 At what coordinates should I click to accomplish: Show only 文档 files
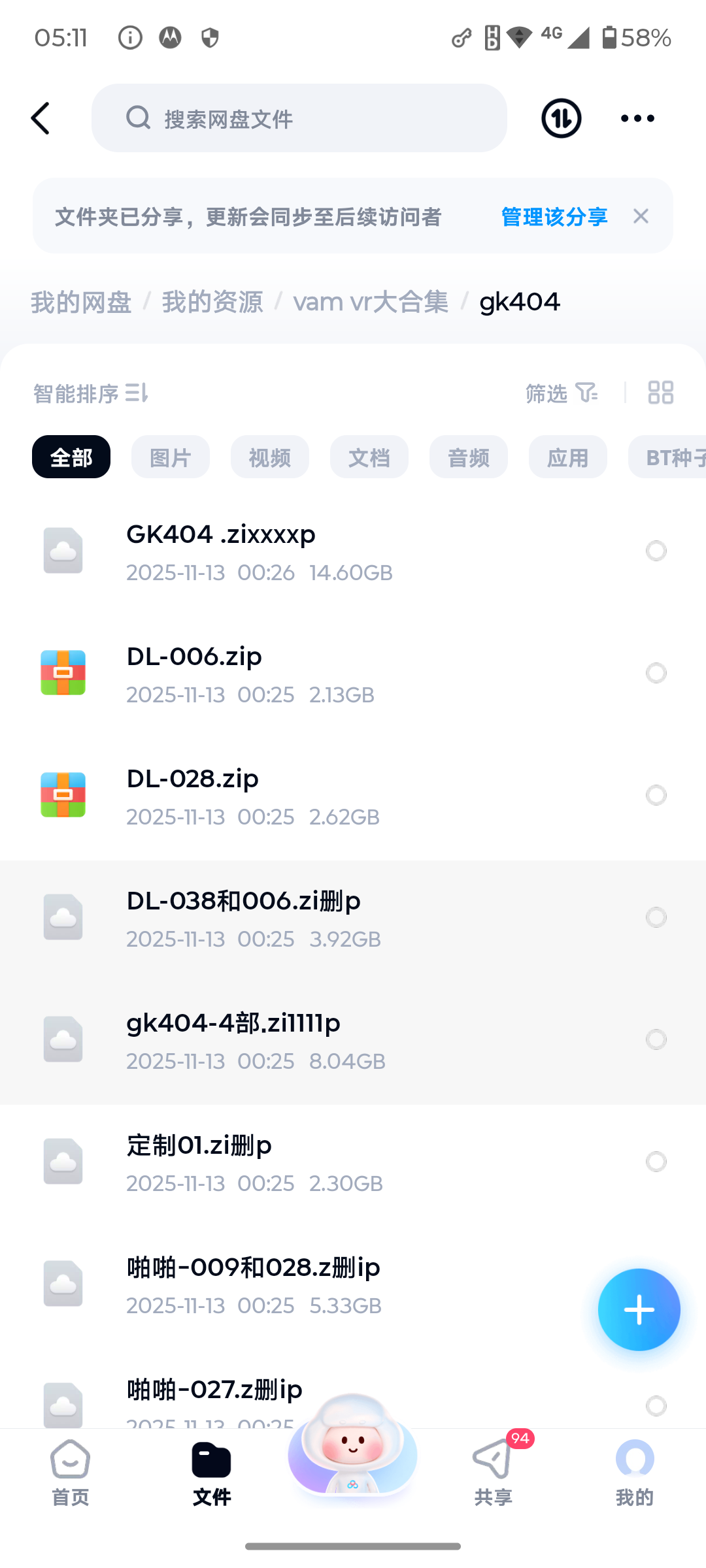tap(369, 457)
